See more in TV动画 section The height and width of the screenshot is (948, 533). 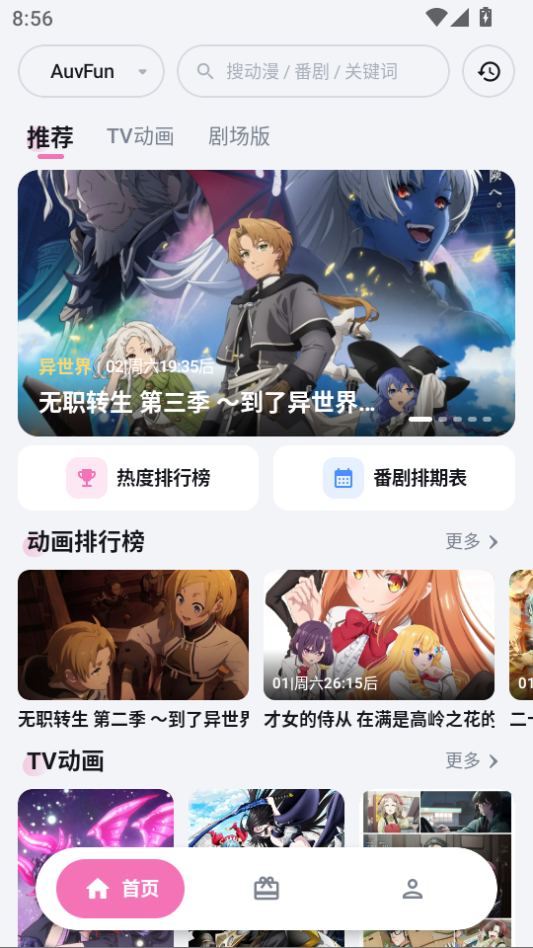472,761
